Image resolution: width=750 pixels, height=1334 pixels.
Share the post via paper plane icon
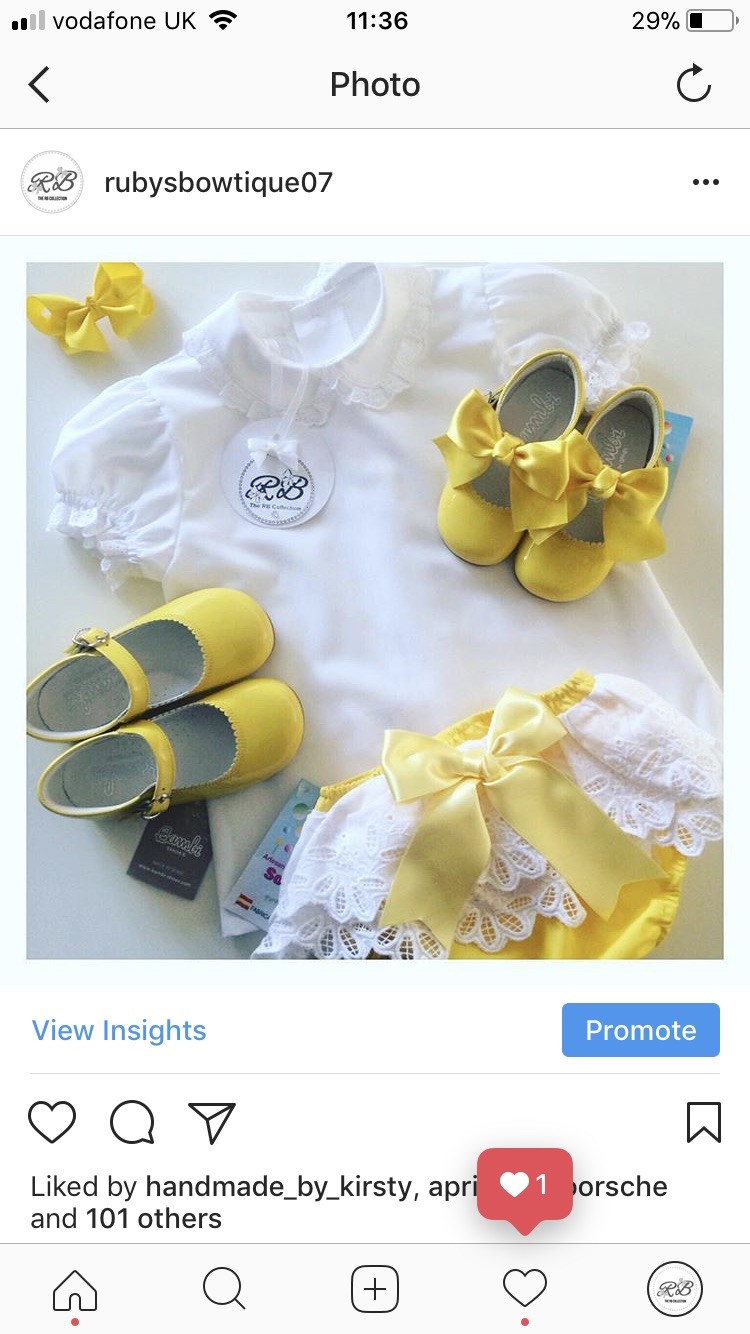pos(211,1122)
